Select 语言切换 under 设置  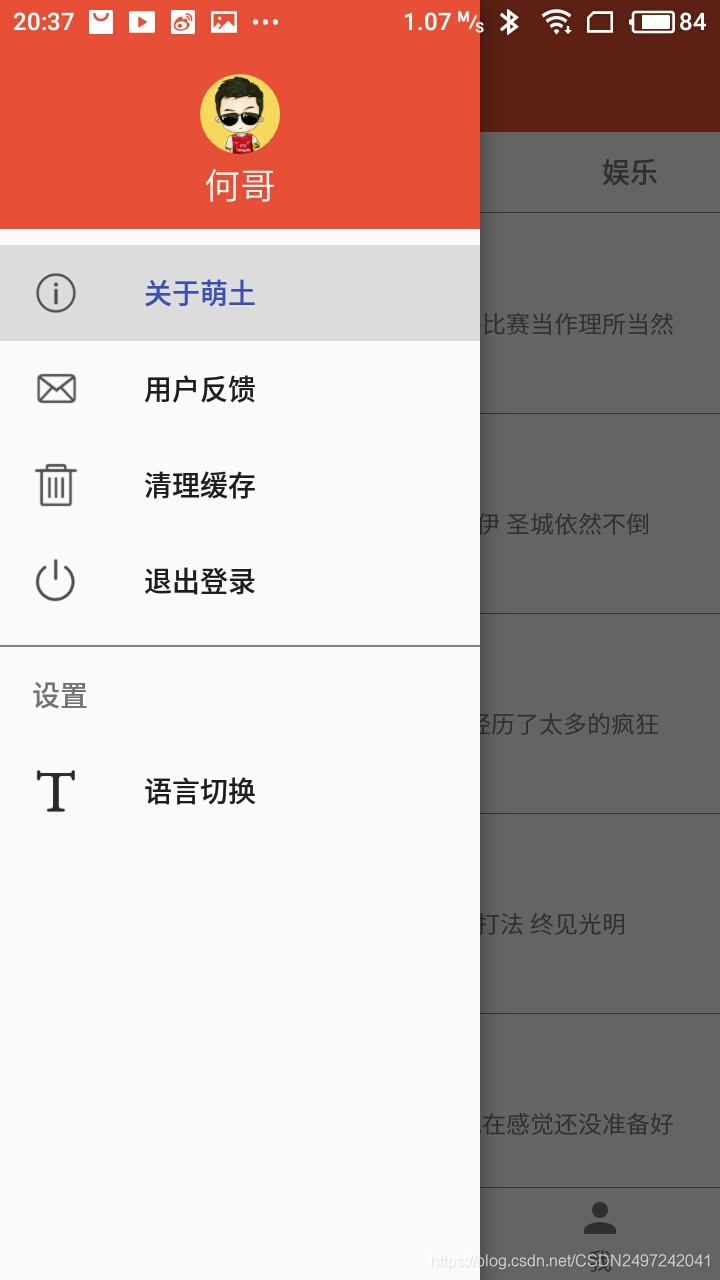(200, 791)
